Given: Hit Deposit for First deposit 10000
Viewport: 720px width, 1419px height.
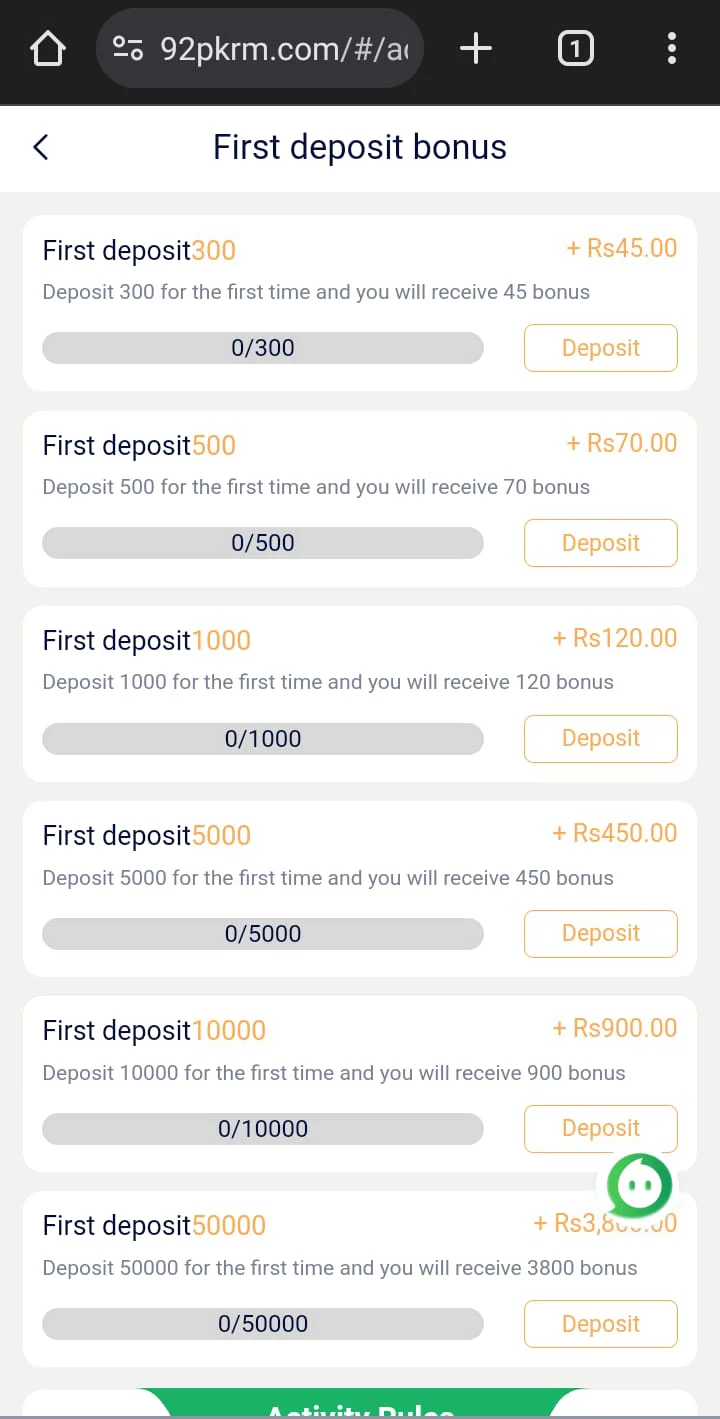Looking at the screenshot, I should tap(600, 1128).
